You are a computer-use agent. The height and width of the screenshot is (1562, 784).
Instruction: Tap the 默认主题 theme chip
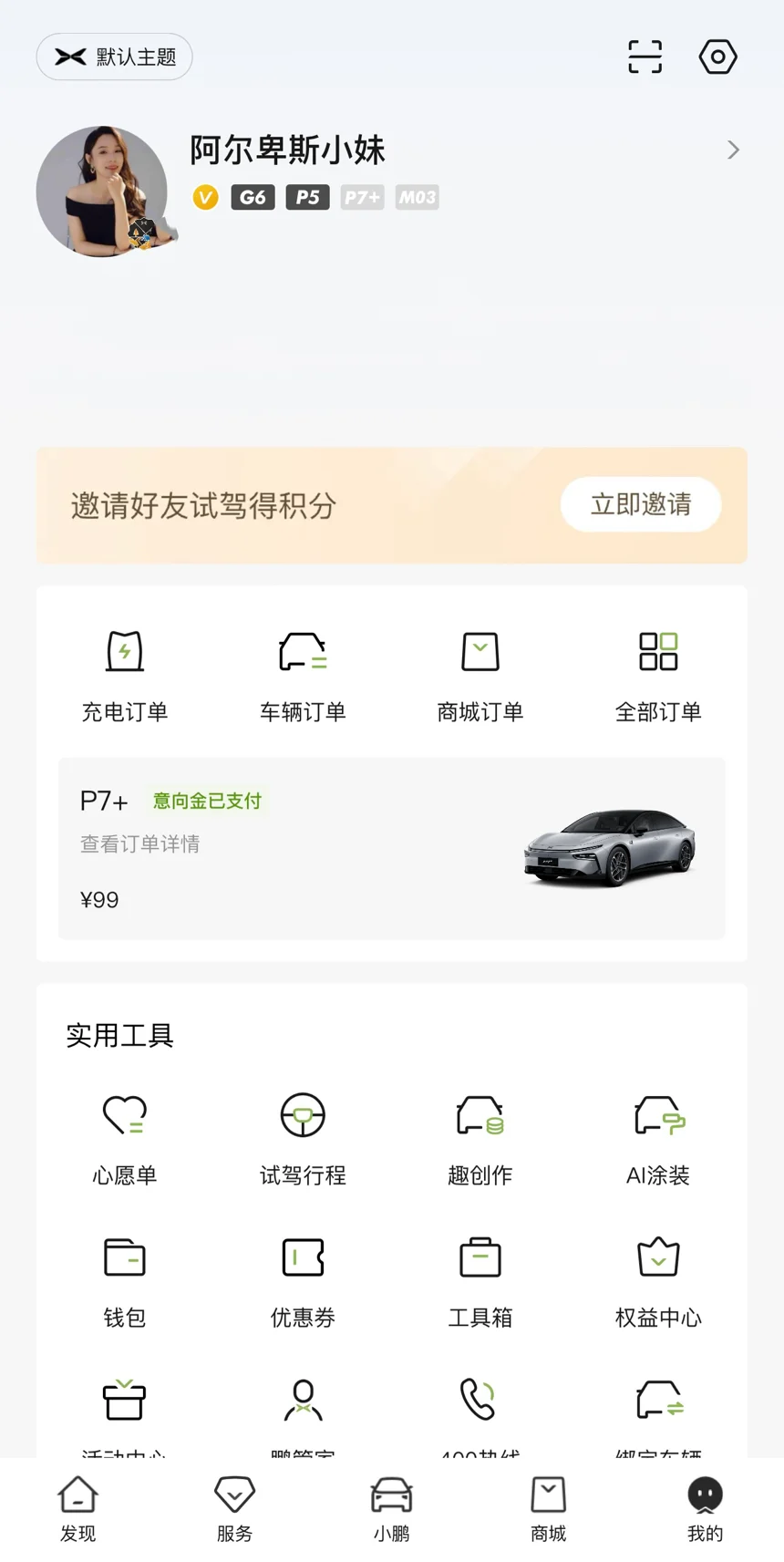pyautogui.click(x=115, y=57)
